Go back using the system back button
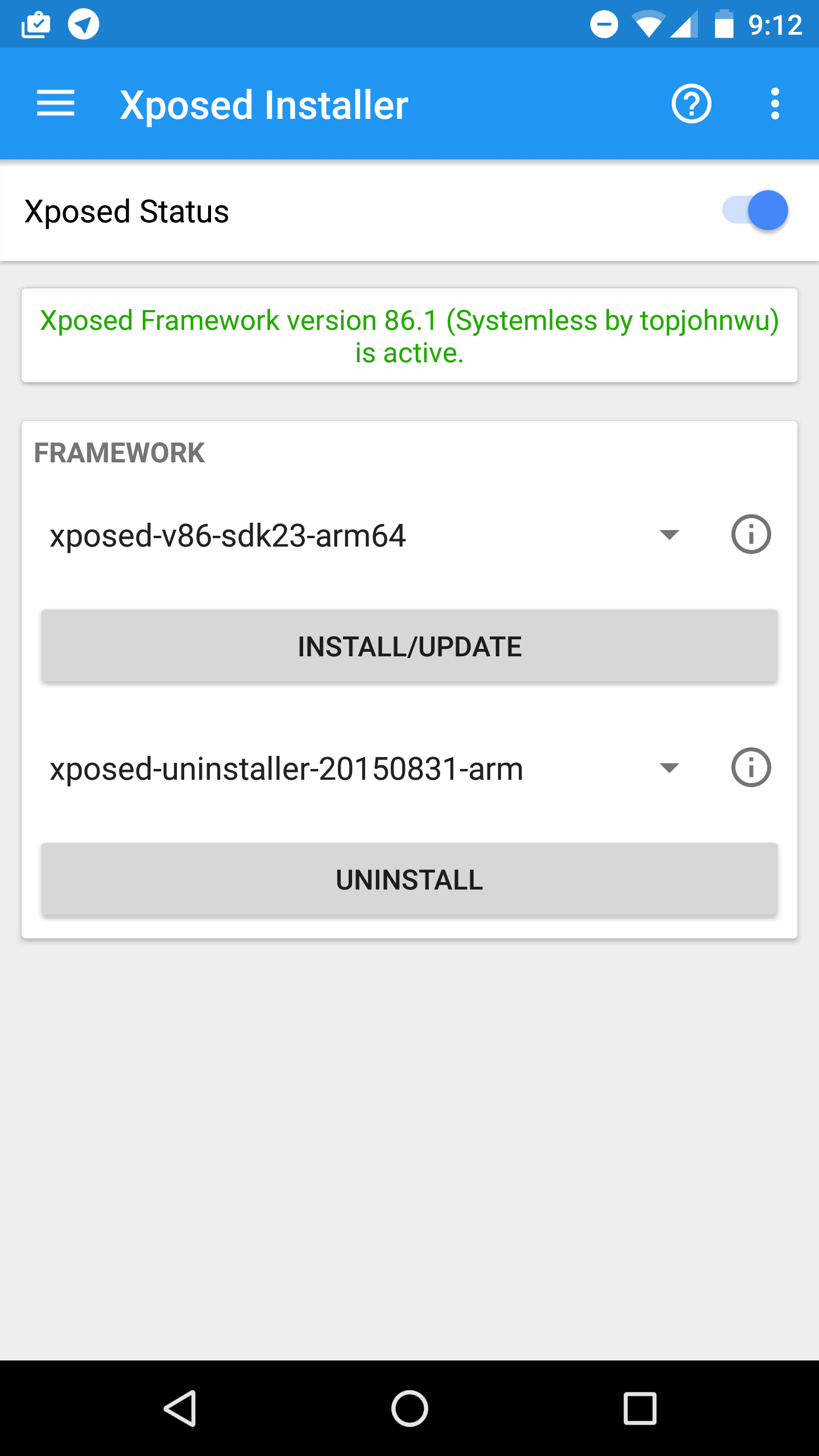Screen dimensions: 819x1456 click(x=180, y=1408)
